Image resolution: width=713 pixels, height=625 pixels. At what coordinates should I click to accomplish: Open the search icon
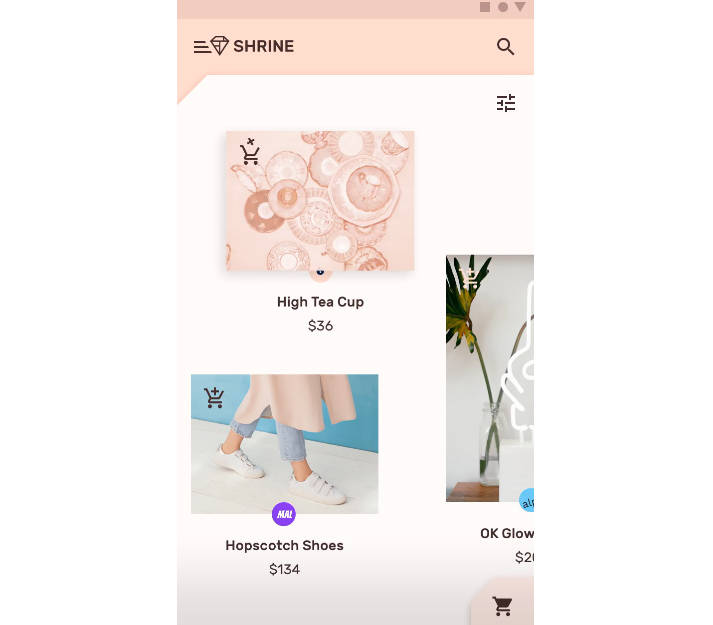point(505,46)
